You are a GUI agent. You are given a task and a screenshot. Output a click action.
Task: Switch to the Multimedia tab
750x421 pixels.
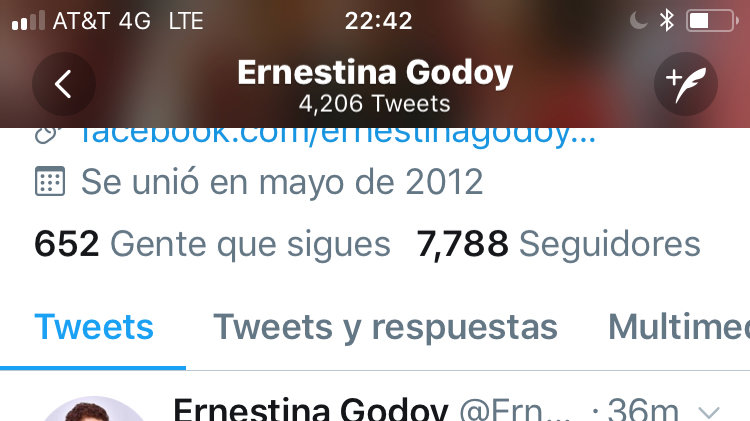[678, 327]
